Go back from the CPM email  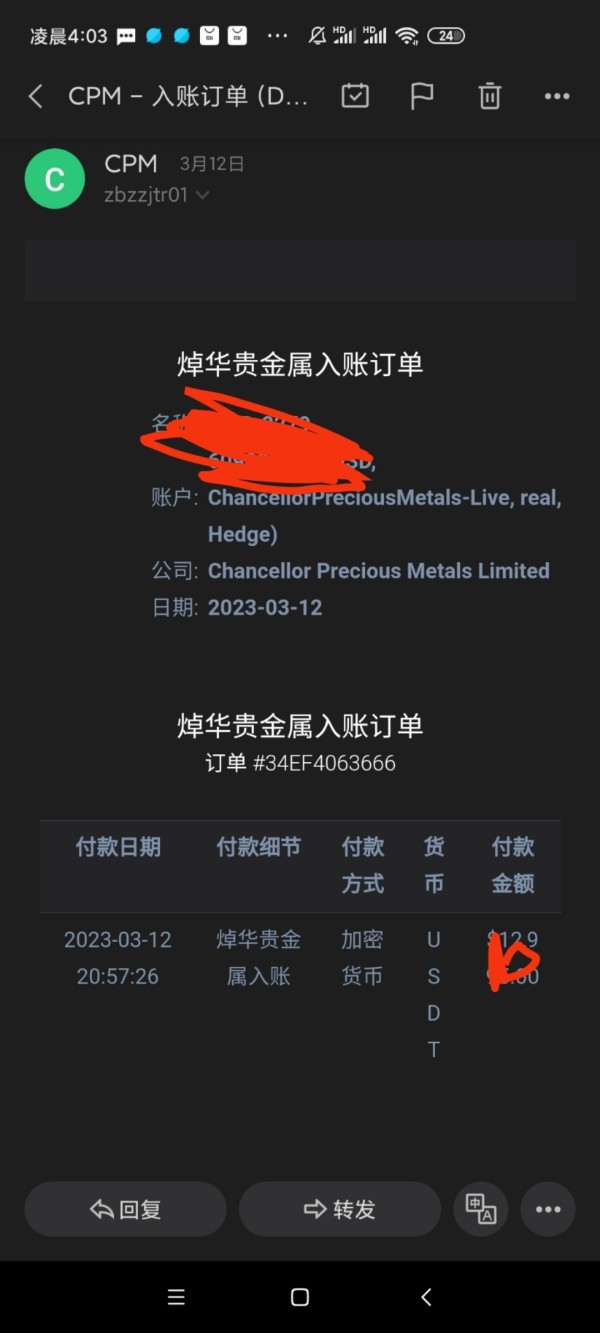coord(36,96)
